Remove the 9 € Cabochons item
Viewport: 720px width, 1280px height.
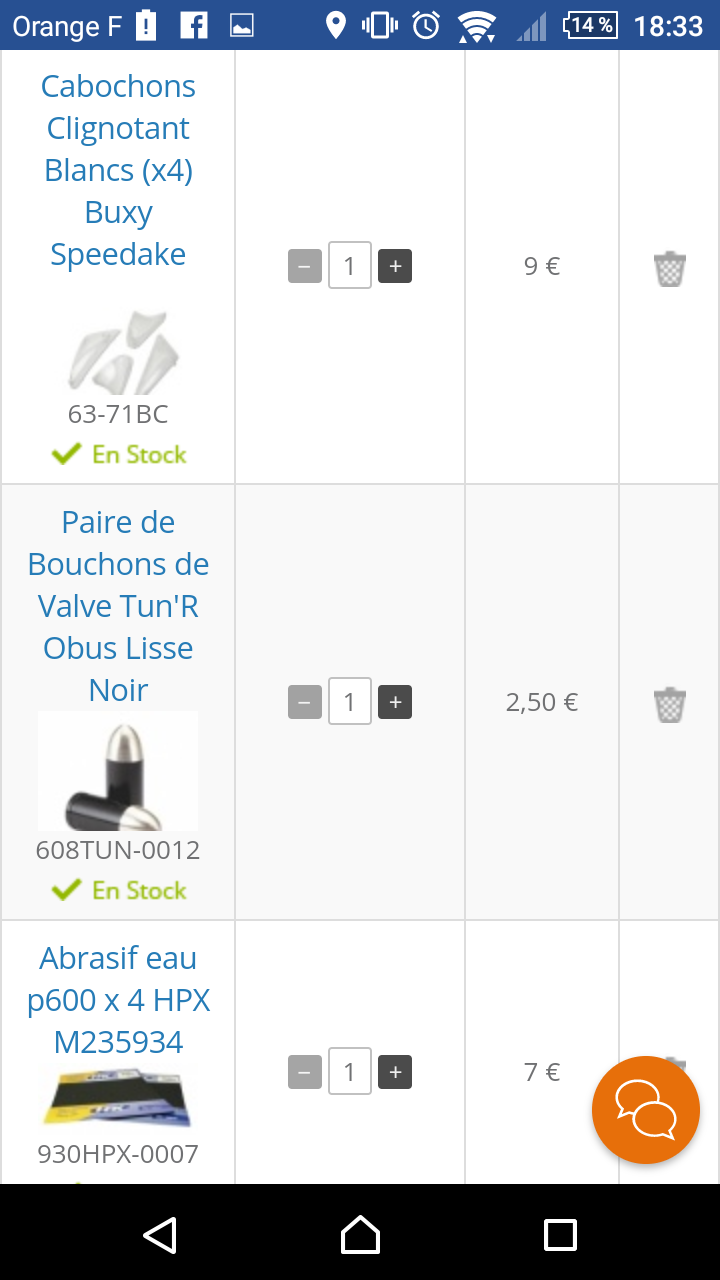669,268
